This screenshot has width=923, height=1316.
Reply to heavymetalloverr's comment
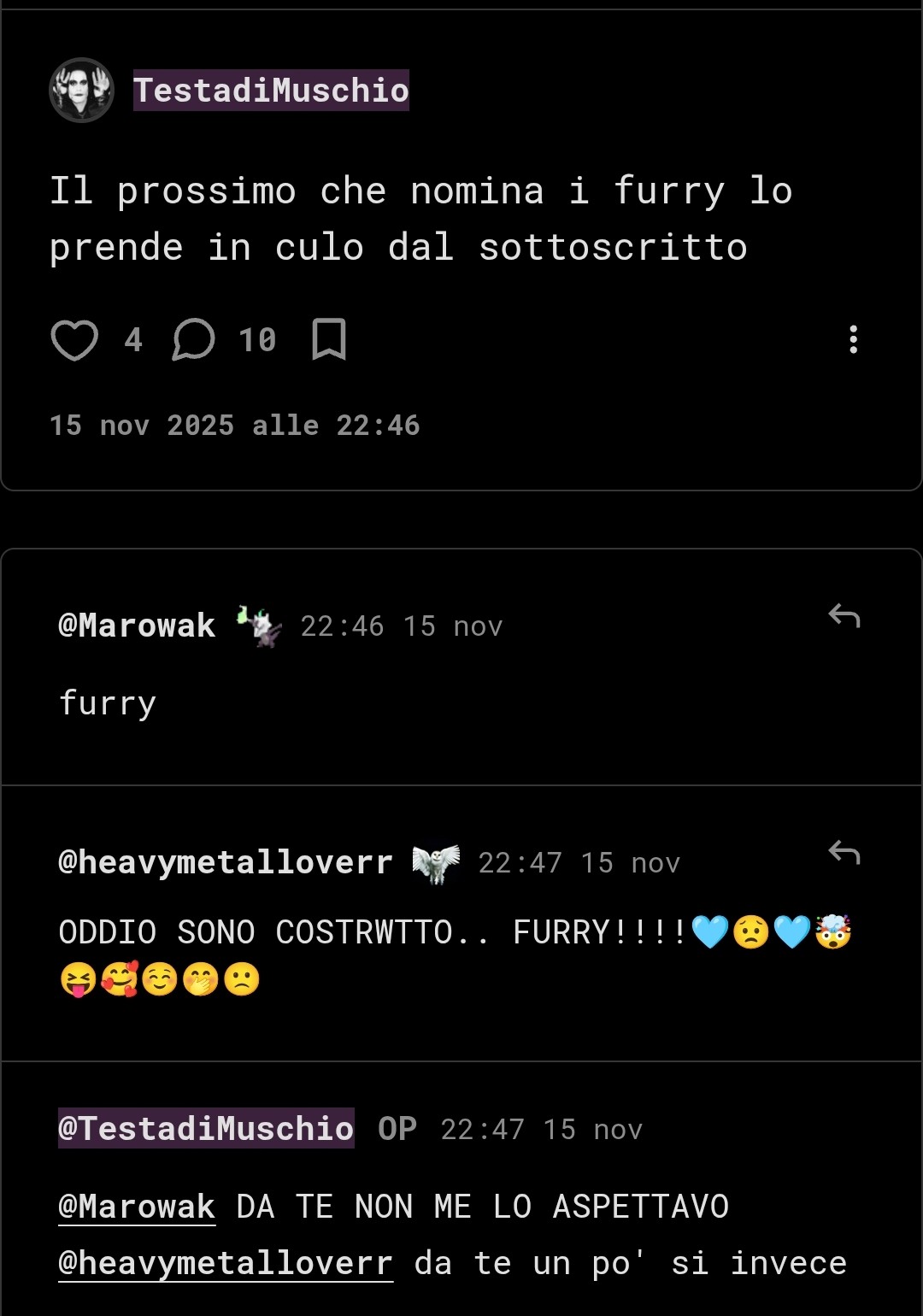click(x=844, y=853)
